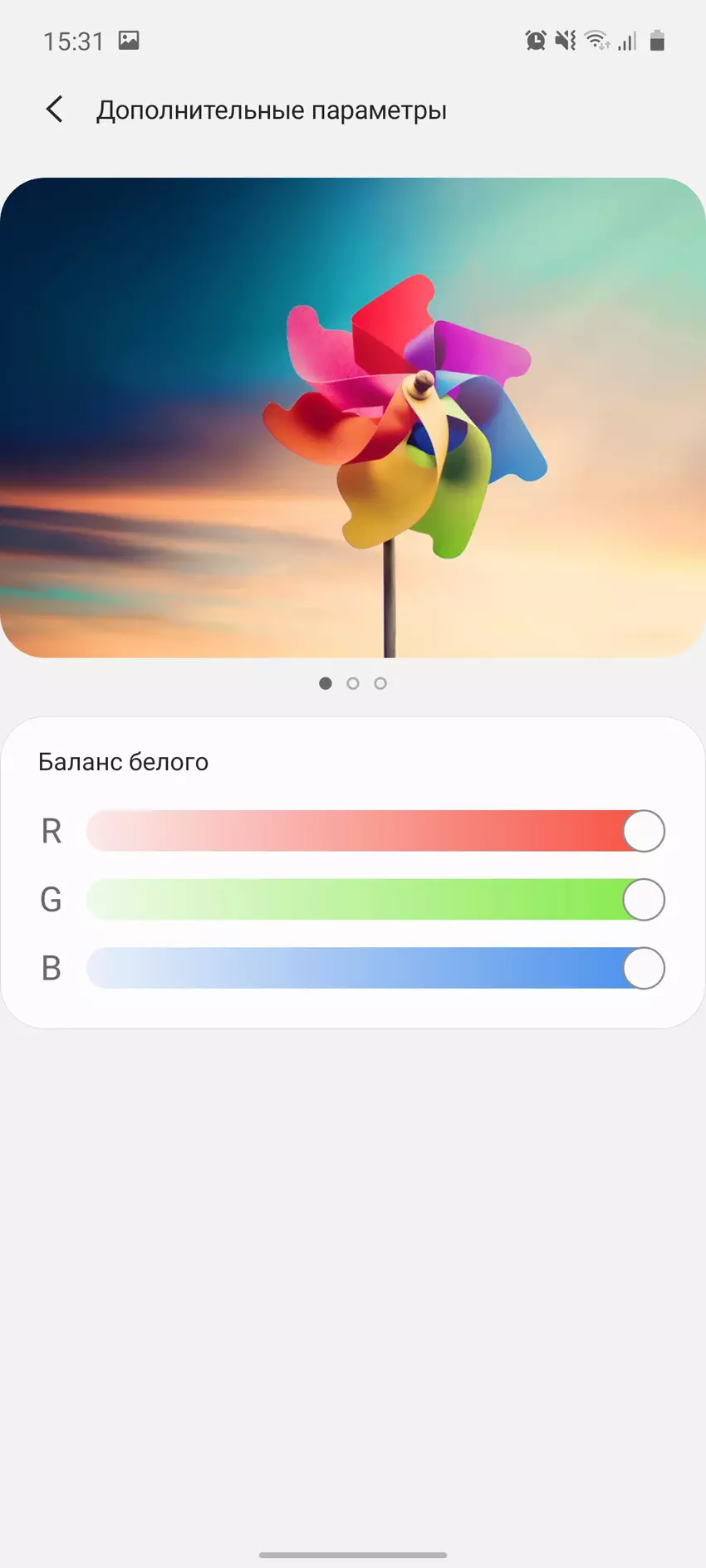
Task: Tap the cellular signal strength icon
Action: pos(627,40)
